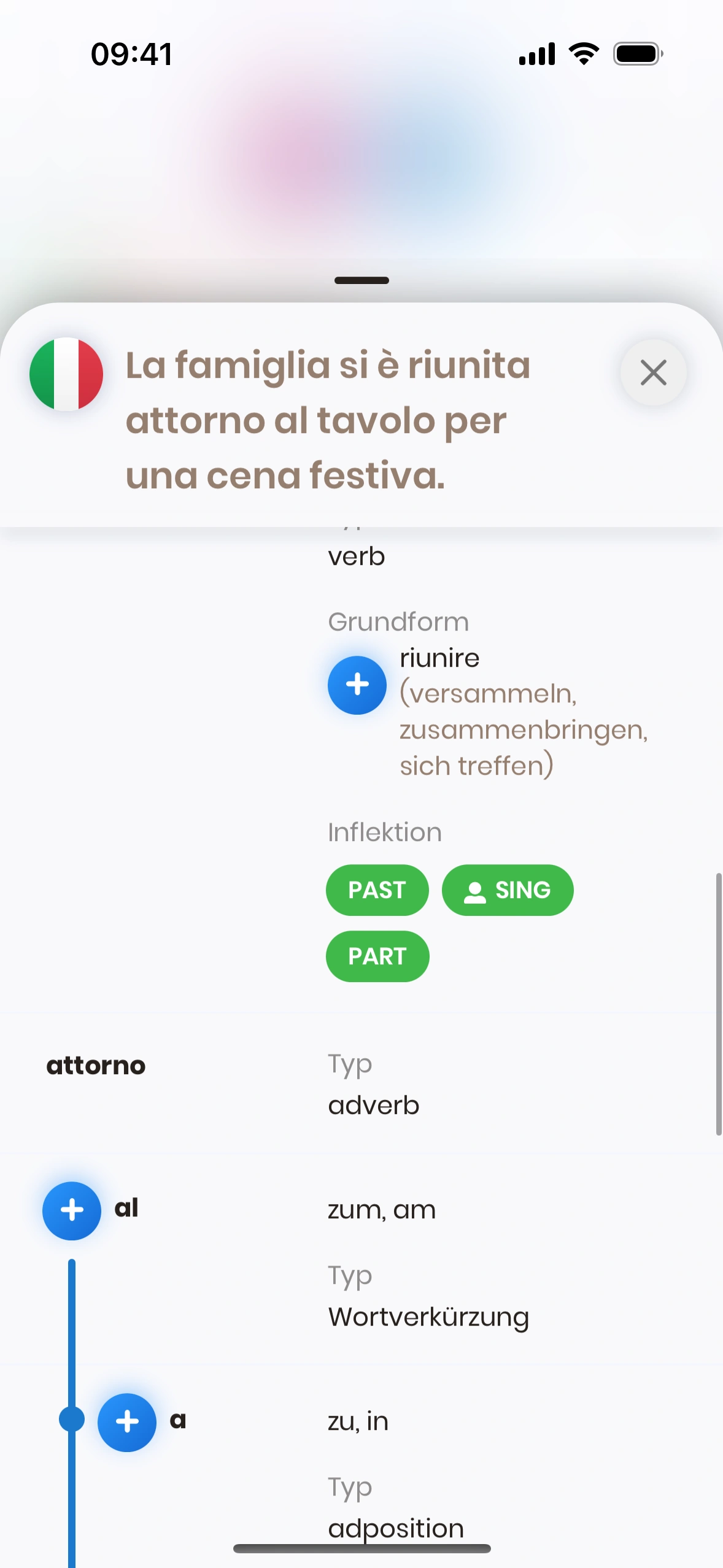The image size is (723, 1568).
Task: Add the base form riunire to vocabulary
Action: 357,685
